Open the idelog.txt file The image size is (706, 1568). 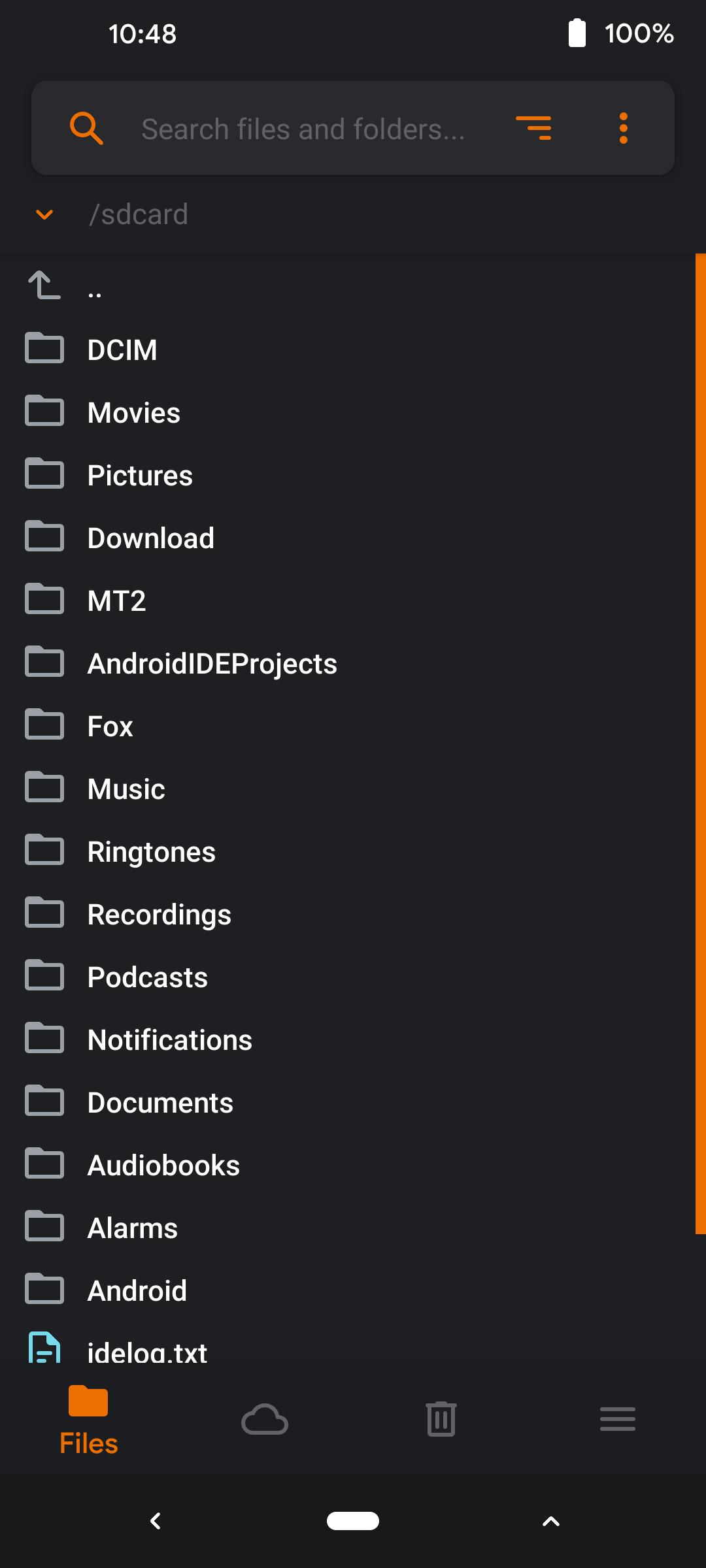(147, 1352)
